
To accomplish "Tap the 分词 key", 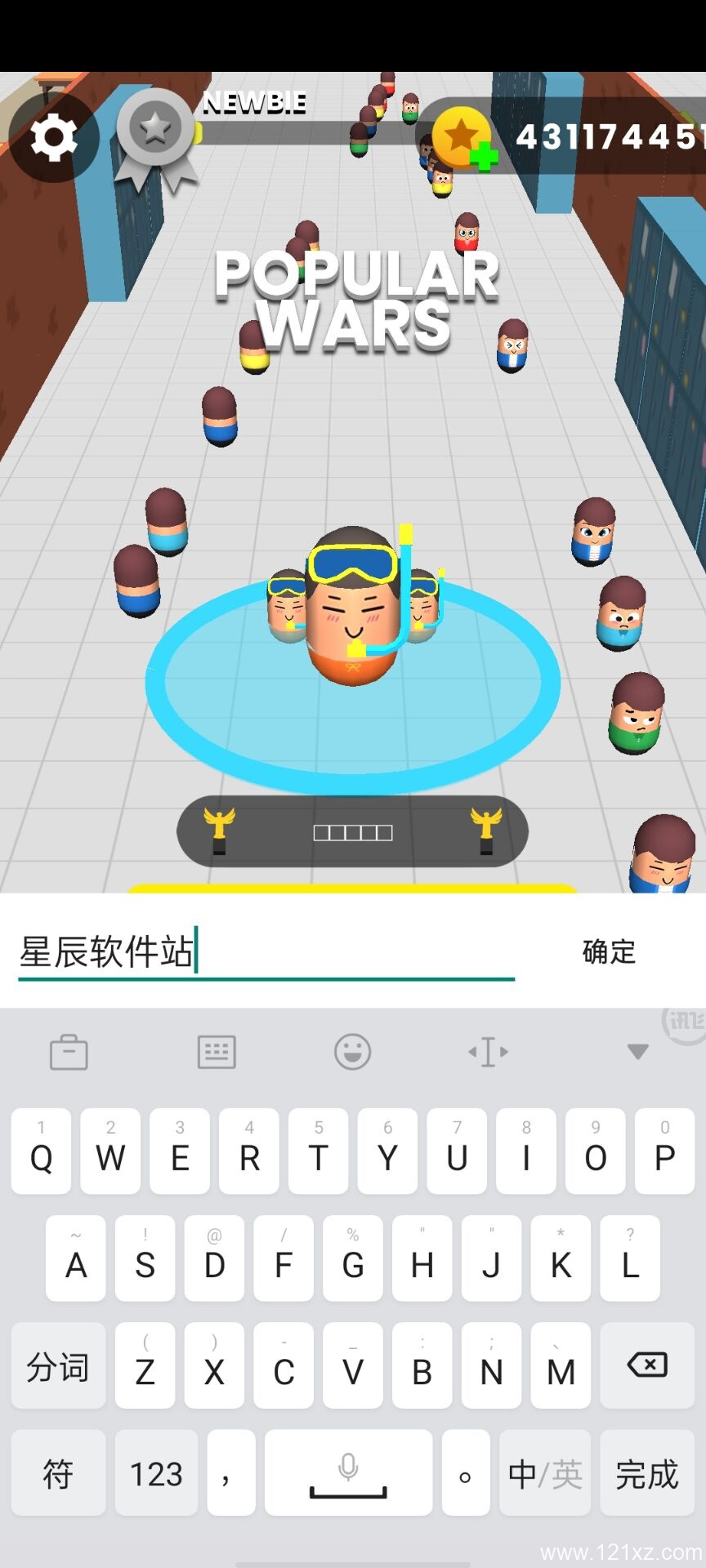I will click(58, 1366).
